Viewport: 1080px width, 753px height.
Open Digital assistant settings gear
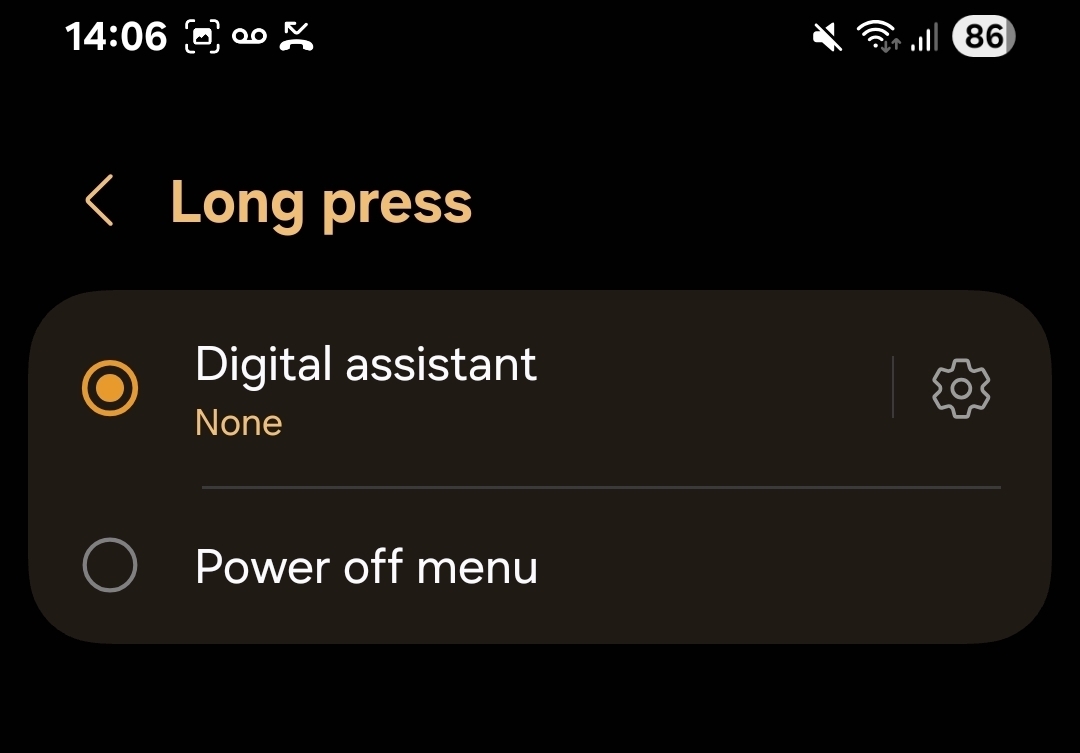pos(960,388)
